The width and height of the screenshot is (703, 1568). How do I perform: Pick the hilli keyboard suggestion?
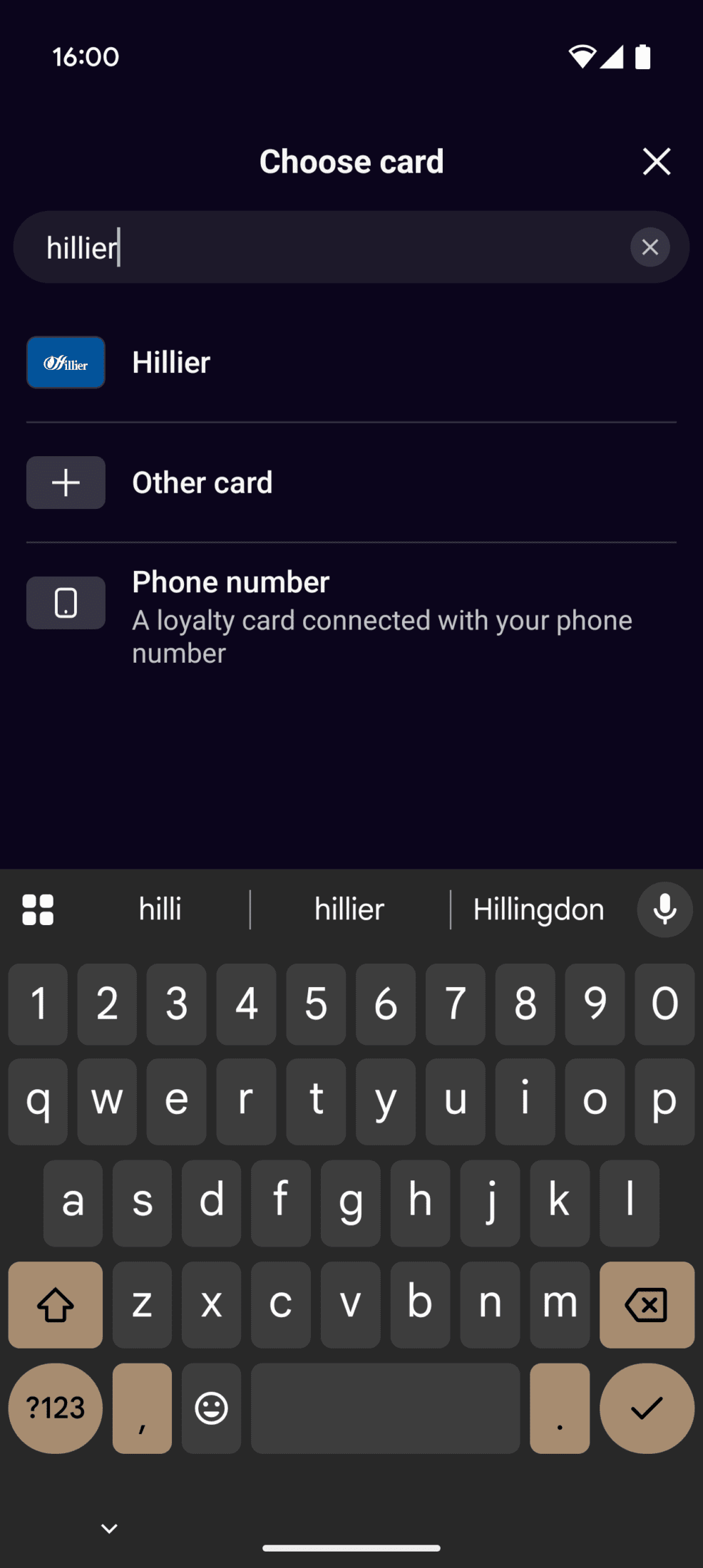click(x=160, y=909)
